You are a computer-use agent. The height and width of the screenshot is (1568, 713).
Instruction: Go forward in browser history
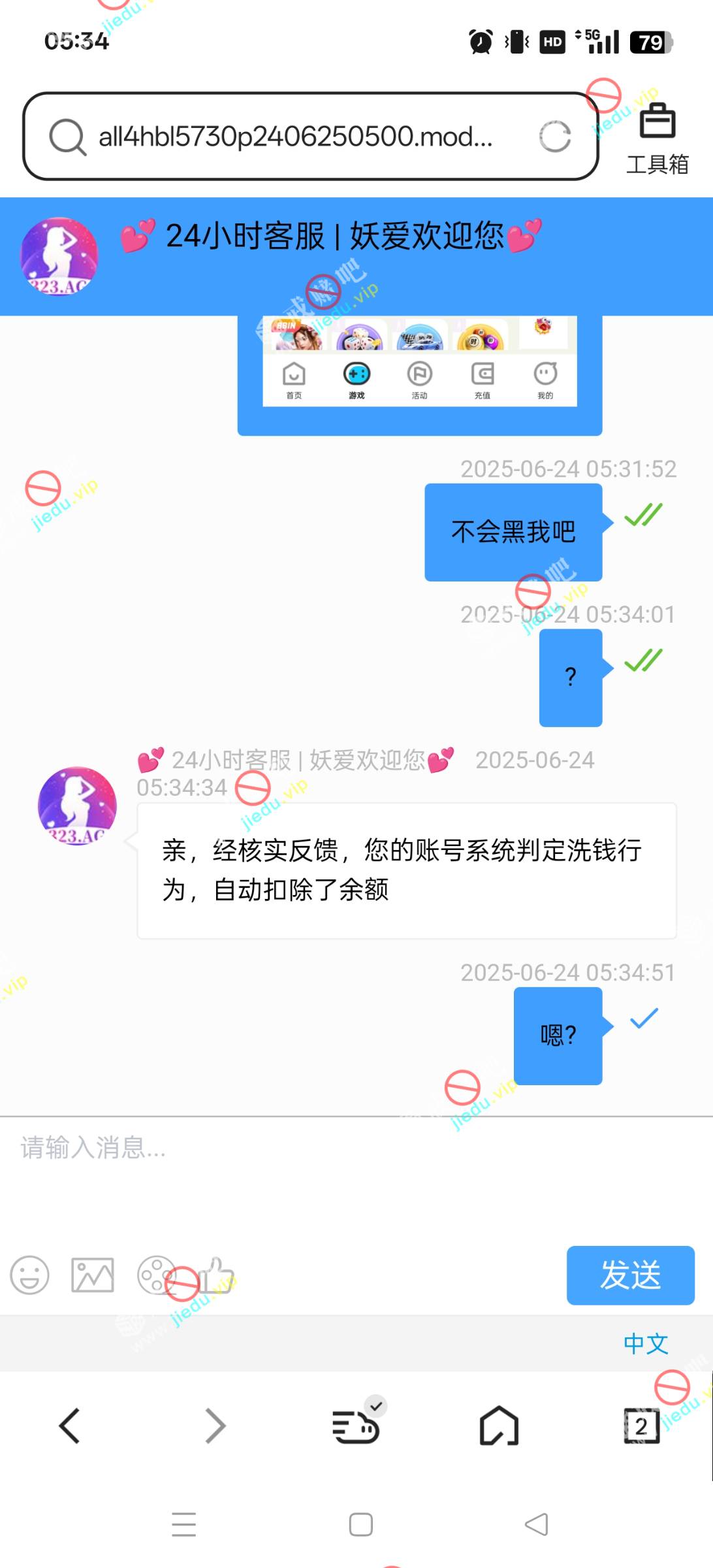[214, 1425]
